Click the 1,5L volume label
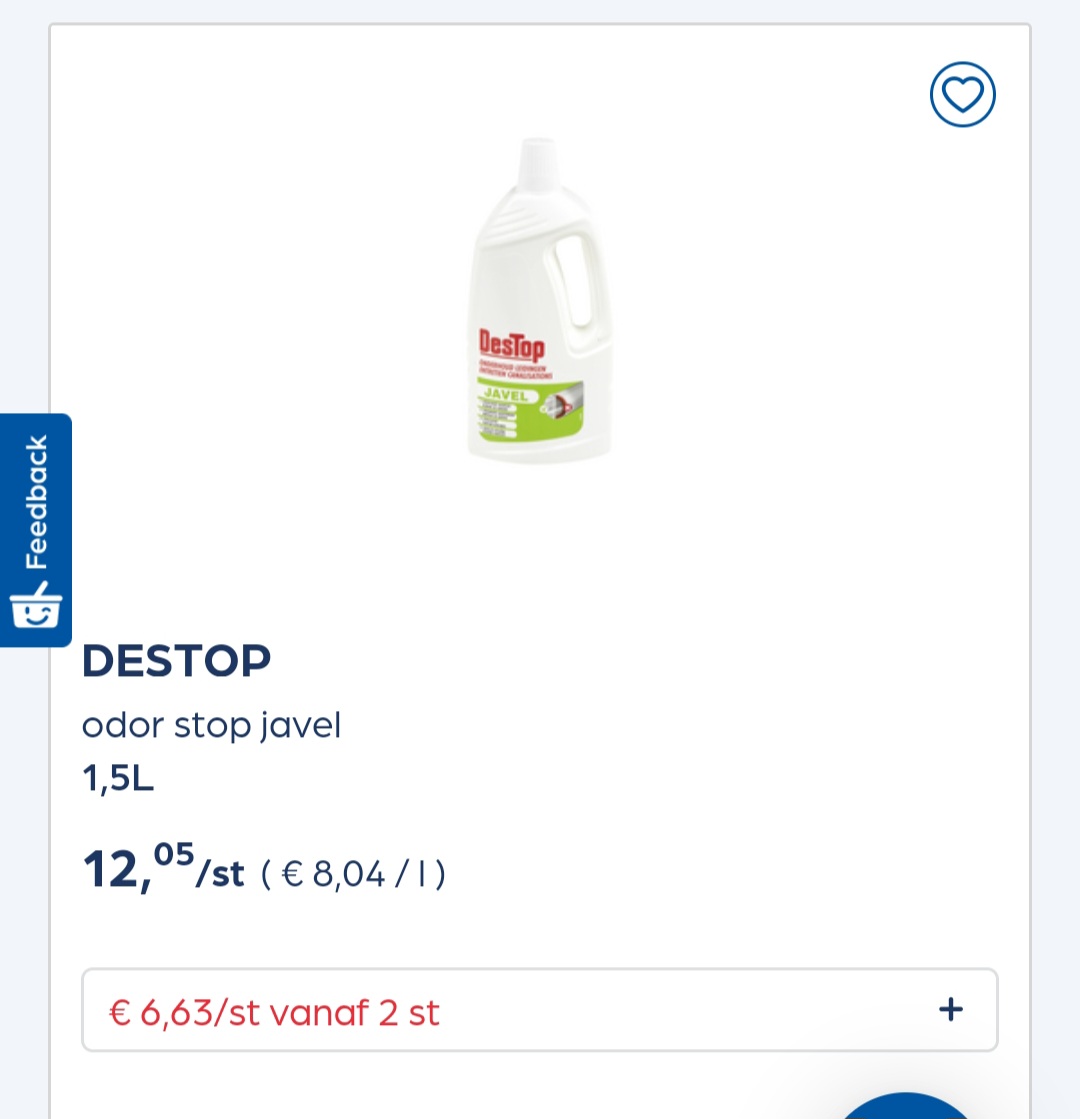Image resolution: width=1080 pixels, height=1119 pixels. [117, 779]
